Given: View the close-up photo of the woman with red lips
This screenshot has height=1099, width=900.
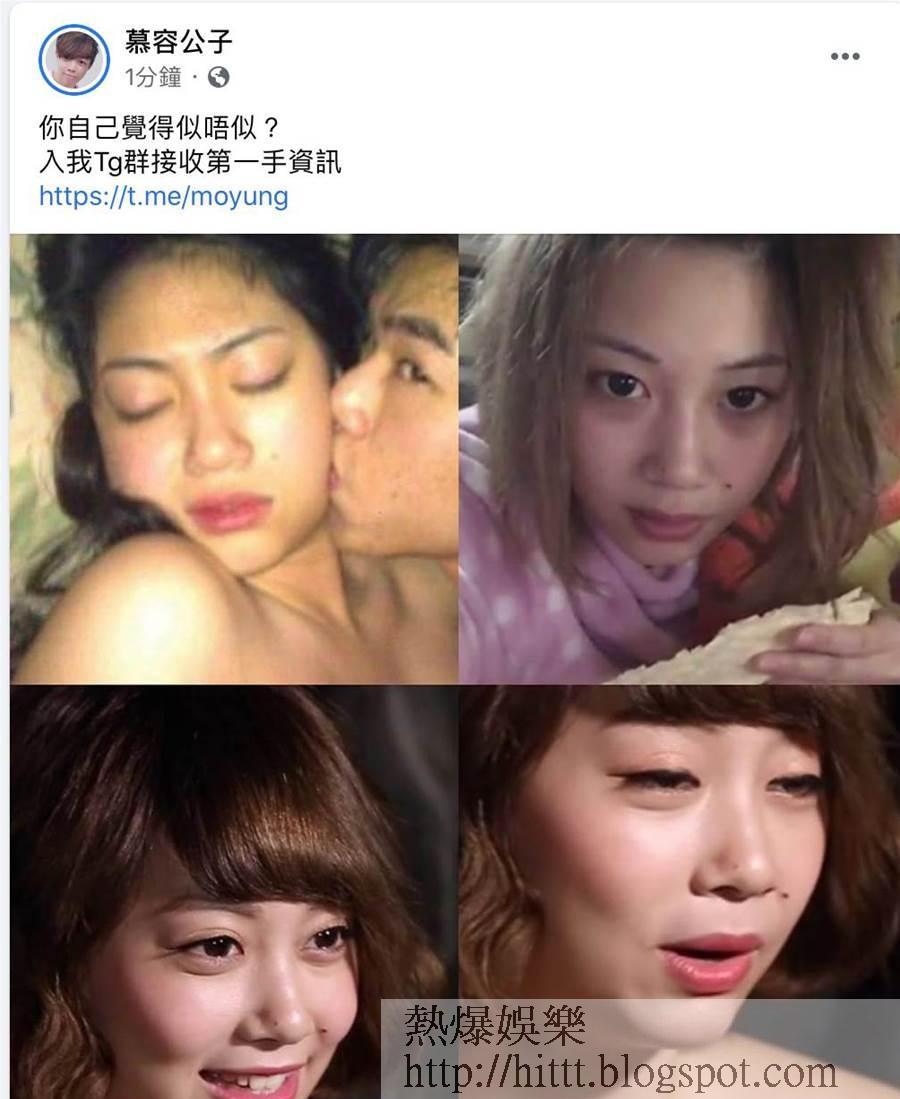Looking at the screenshot, I should (x=678, y=840).
